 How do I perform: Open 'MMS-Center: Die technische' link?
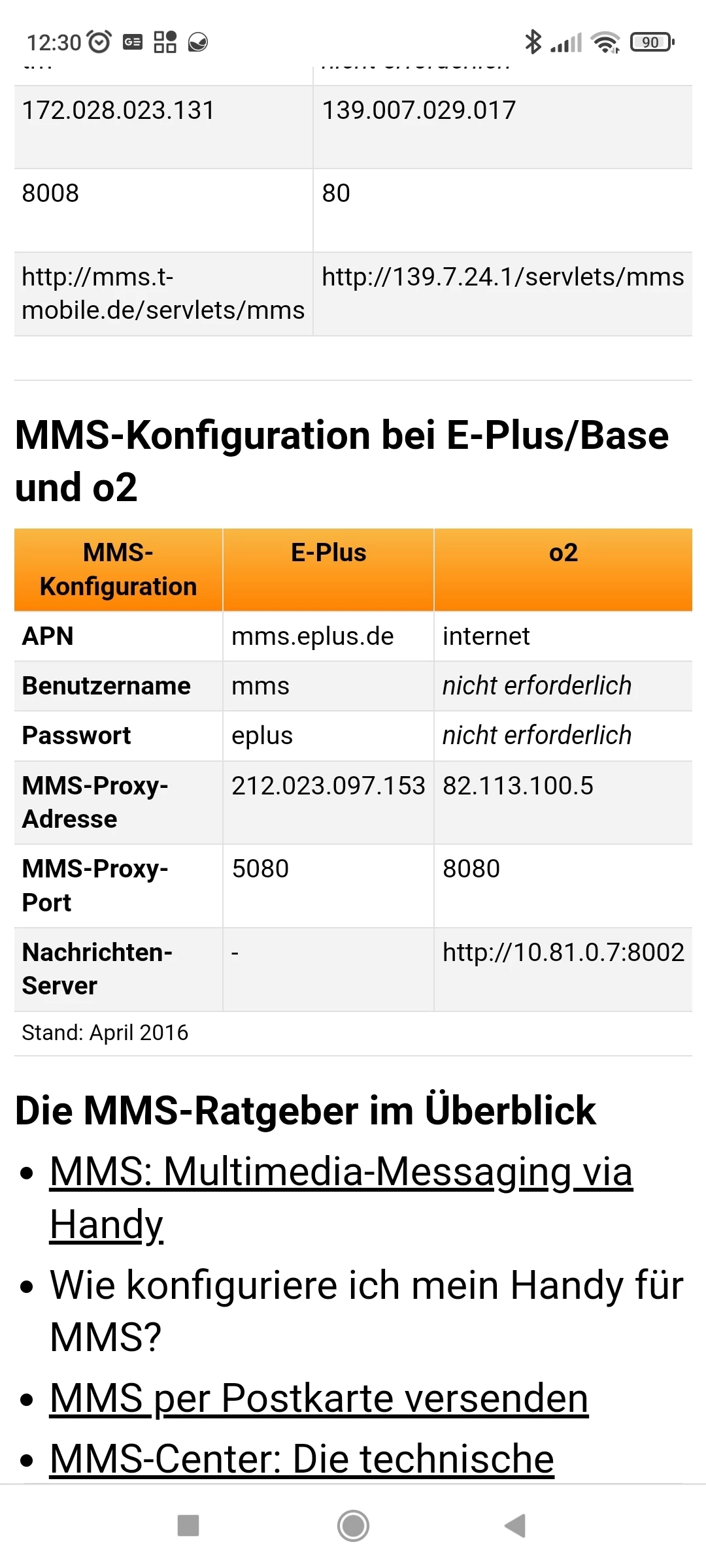point(302,1458)
